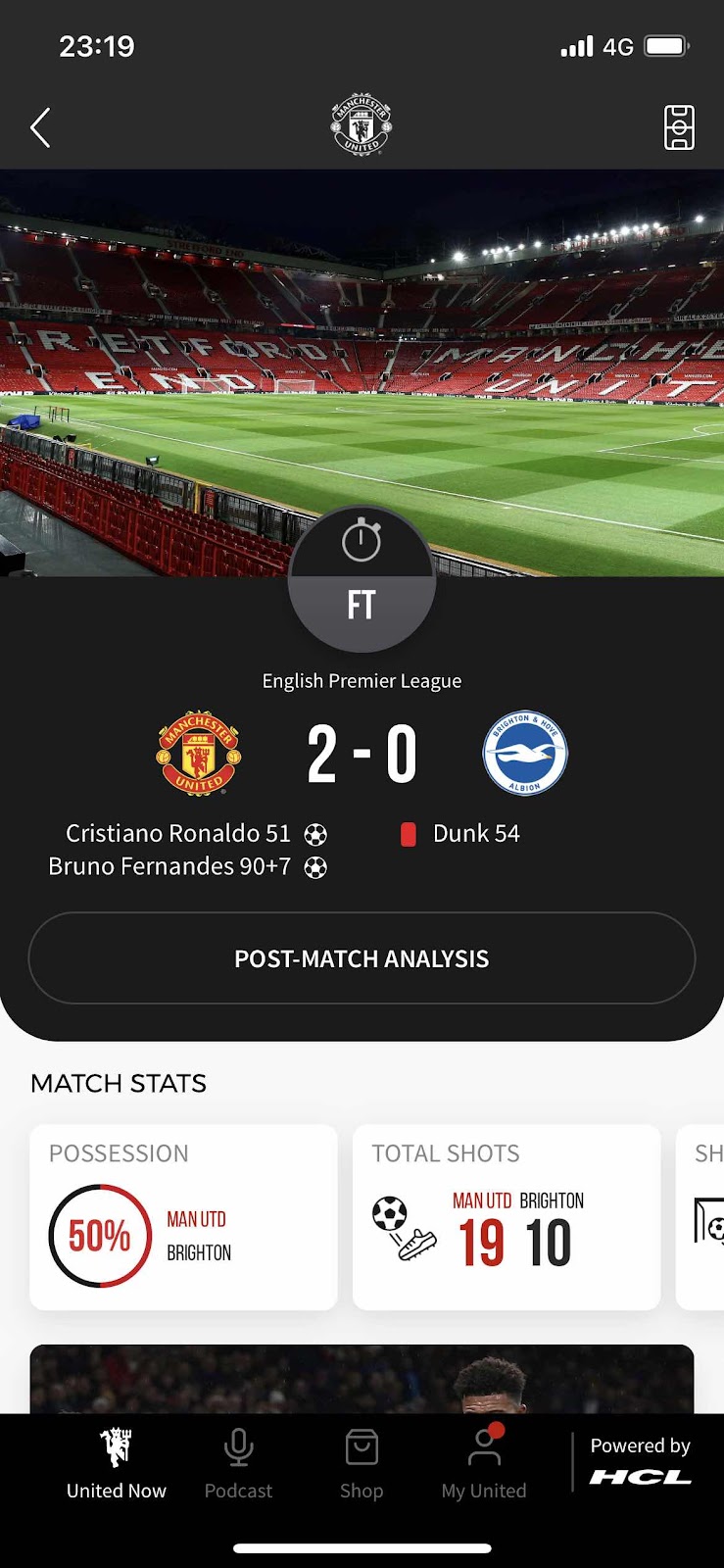Viewport: 724px width, 1568px height.
Task: Go back using the arrow
Action: (x=40, y=128)
